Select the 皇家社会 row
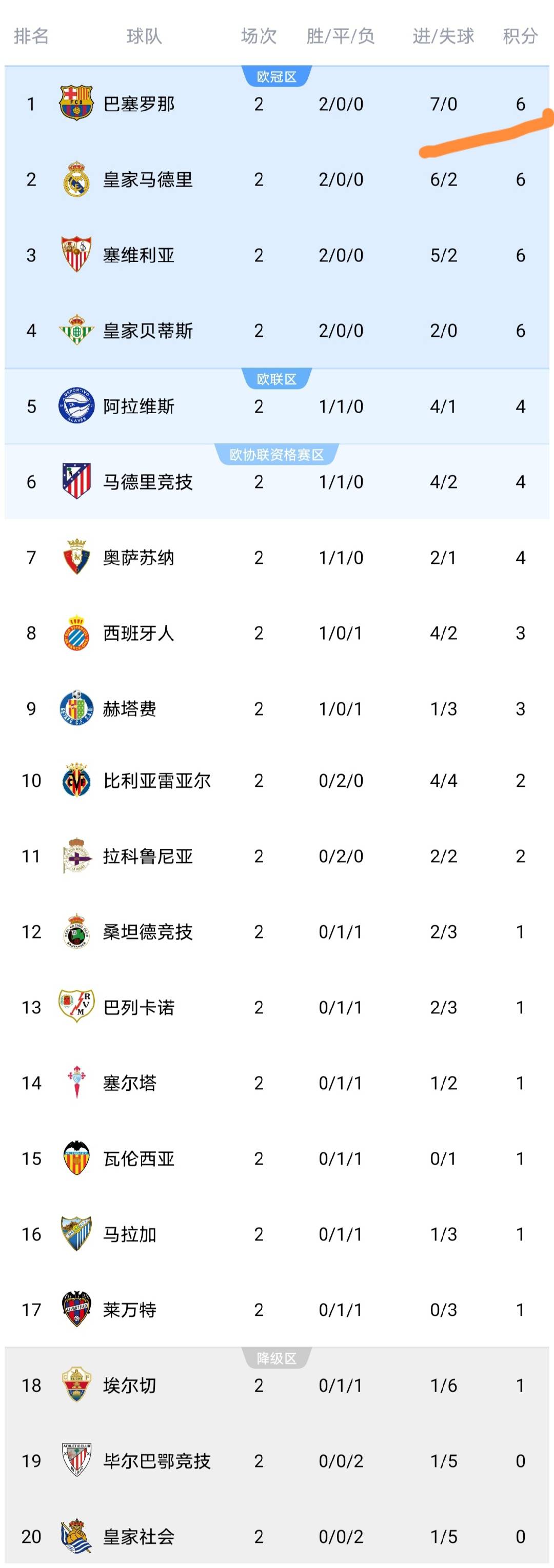This screenshot has height=1568, width=554. click(276, 1533)
